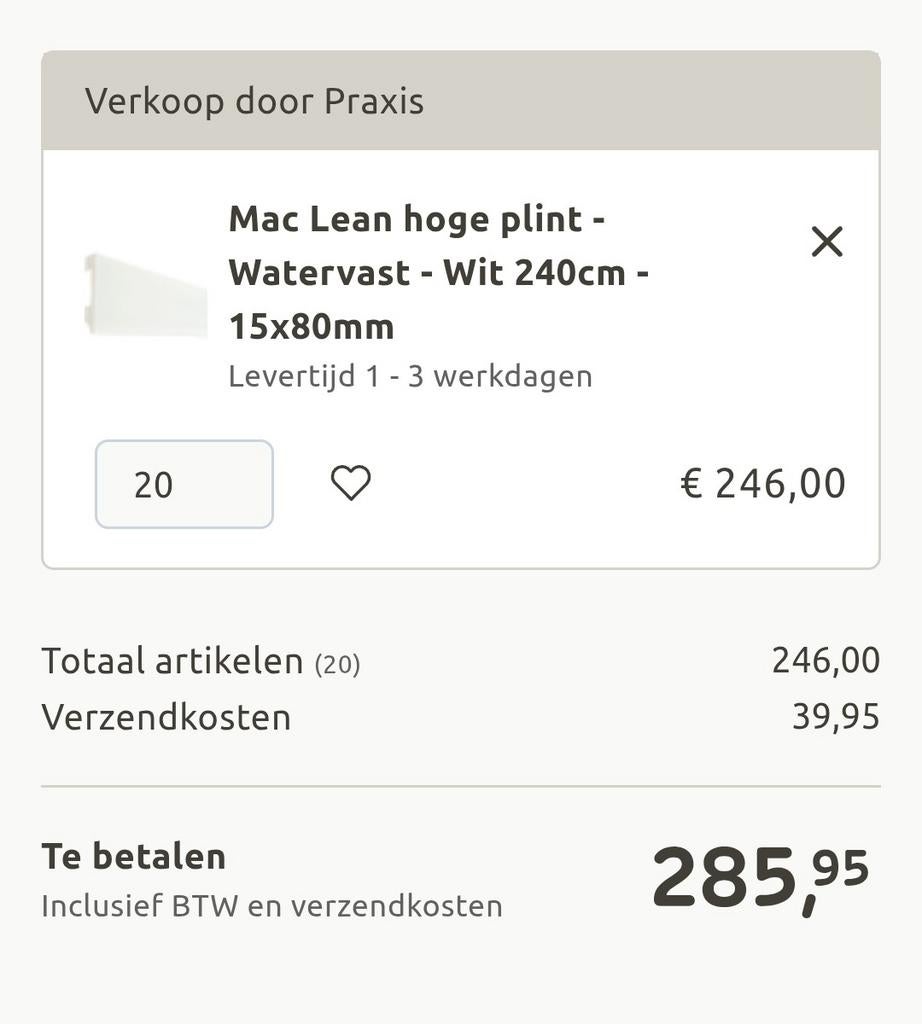Screen dimensions: 922x1024
Task: Click the Levertijd 1 - 3 werkdagen text
Action: 410,375
